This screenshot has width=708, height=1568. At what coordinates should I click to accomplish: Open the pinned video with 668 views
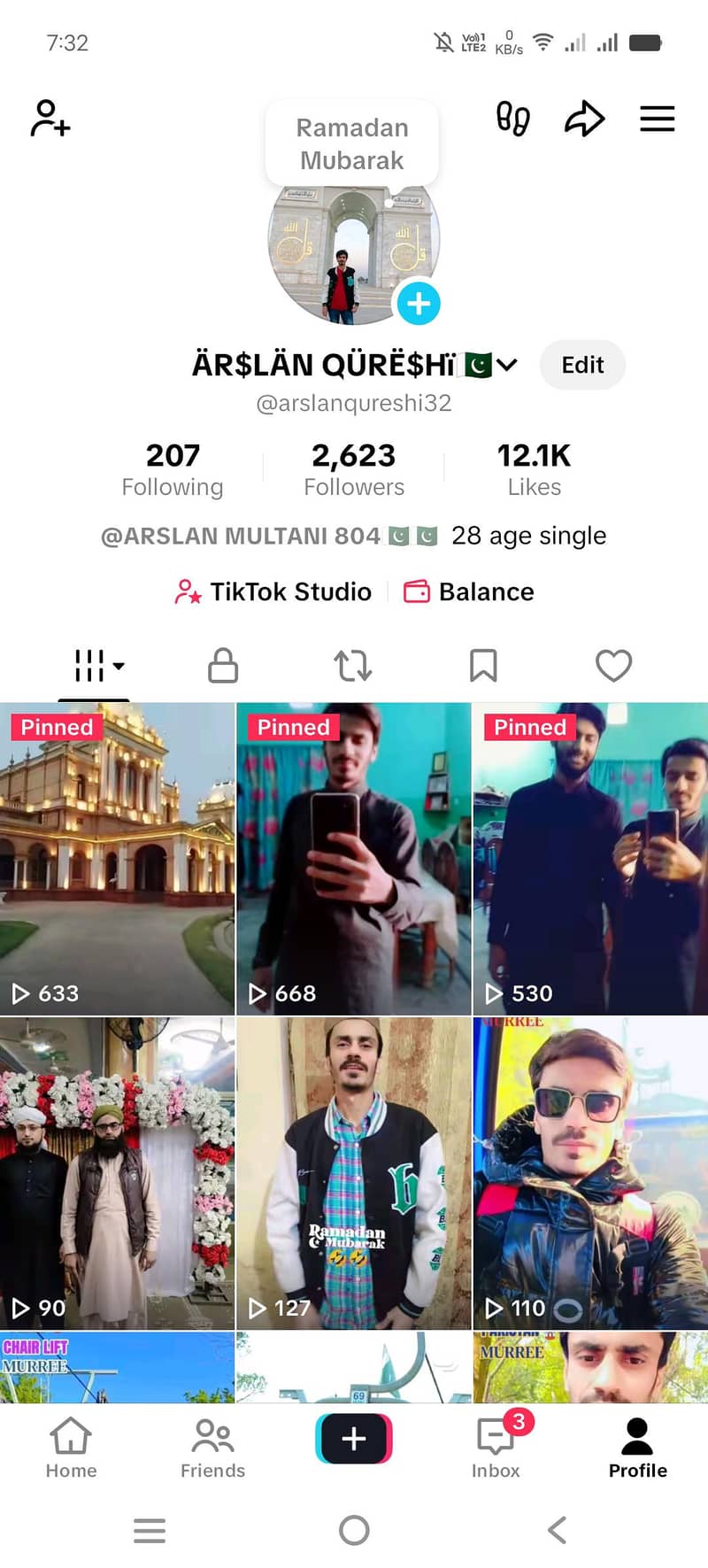click(x=353, y=859)
